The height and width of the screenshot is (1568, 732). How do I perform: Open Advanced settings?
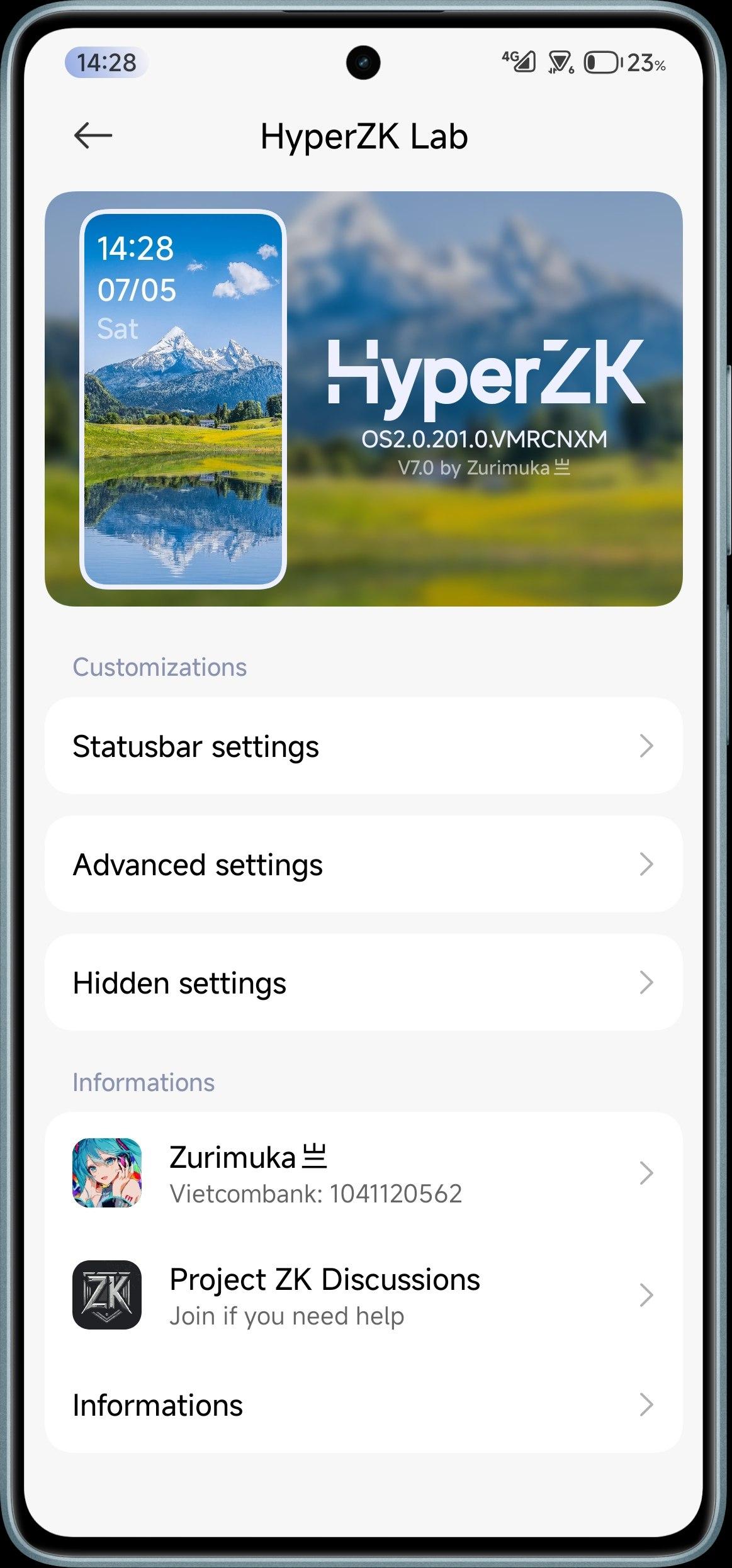[x=363, y=865]
